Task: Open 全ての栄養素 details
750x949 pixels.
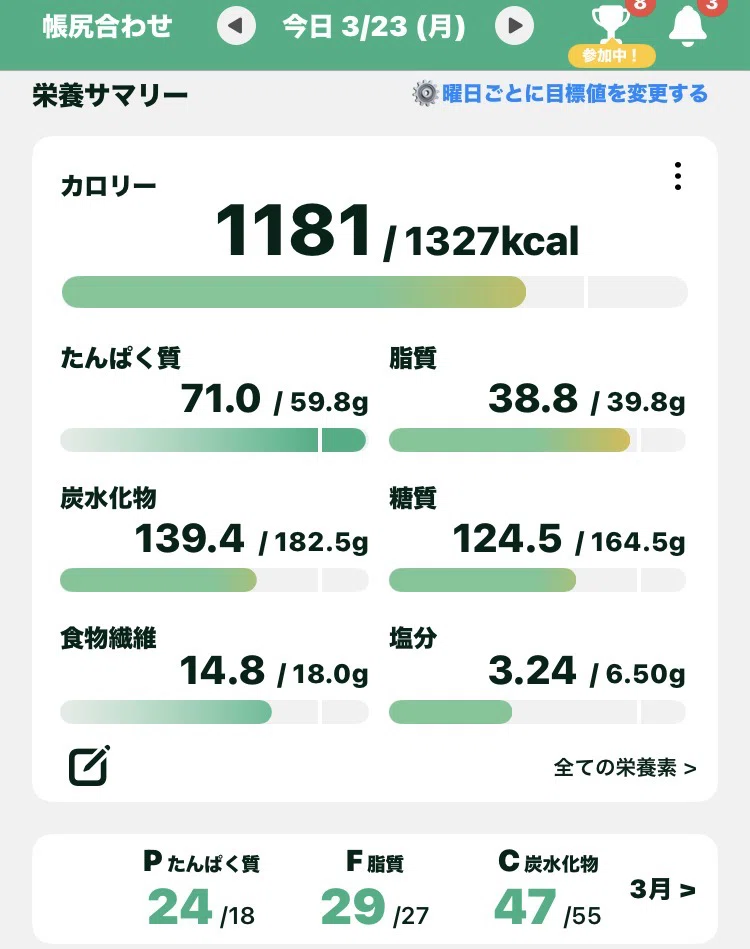Action: click(625, 768)
